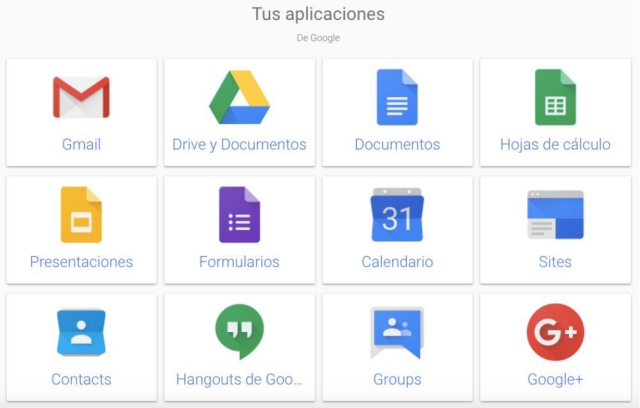Open the Contacts app
The height and width of the screenshot is (408, 640).
pyautogui.click(x=81, y=346)
